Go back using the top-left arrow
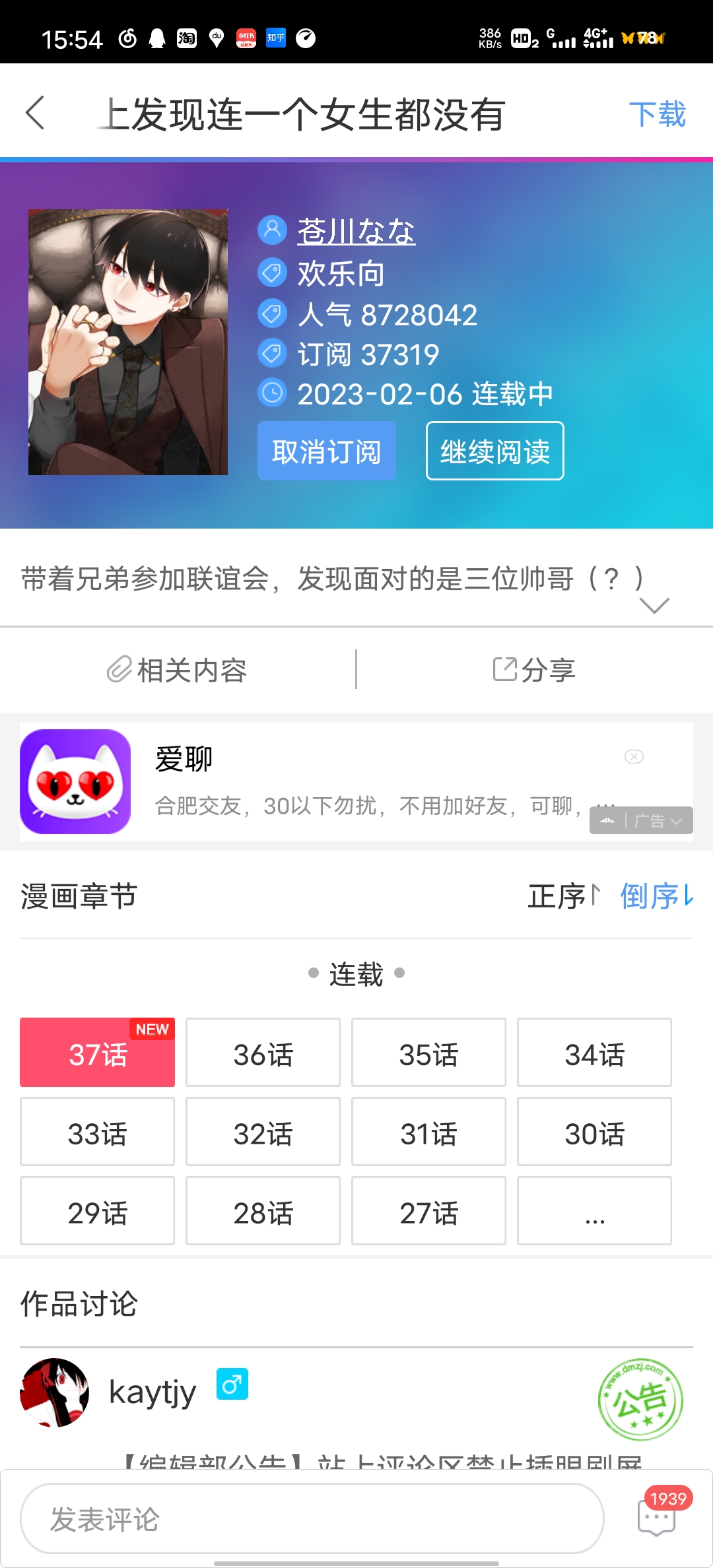 pos(36,113)
